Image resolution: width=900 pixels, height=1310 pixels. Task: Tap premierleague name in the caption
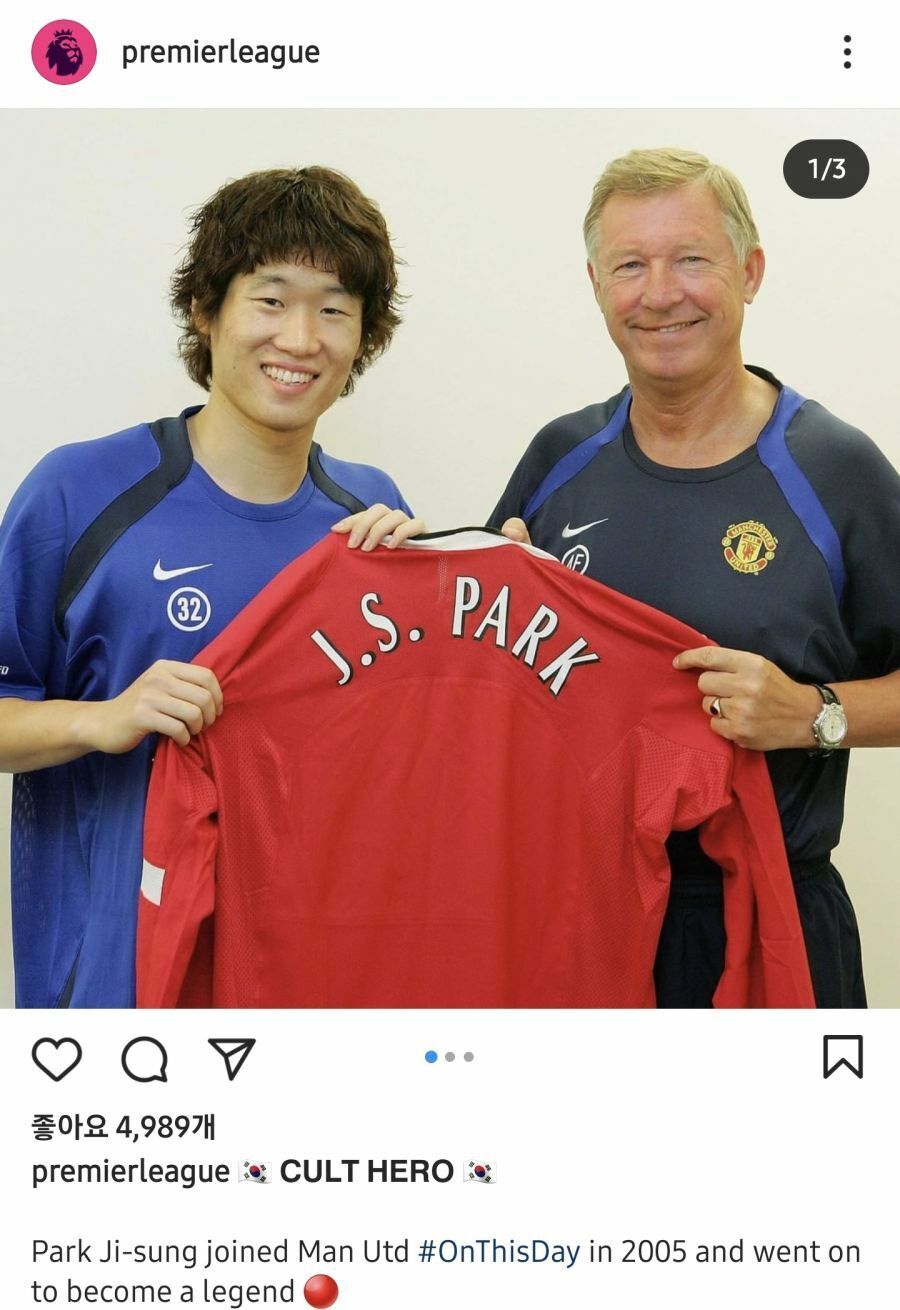coord(130,1171)
